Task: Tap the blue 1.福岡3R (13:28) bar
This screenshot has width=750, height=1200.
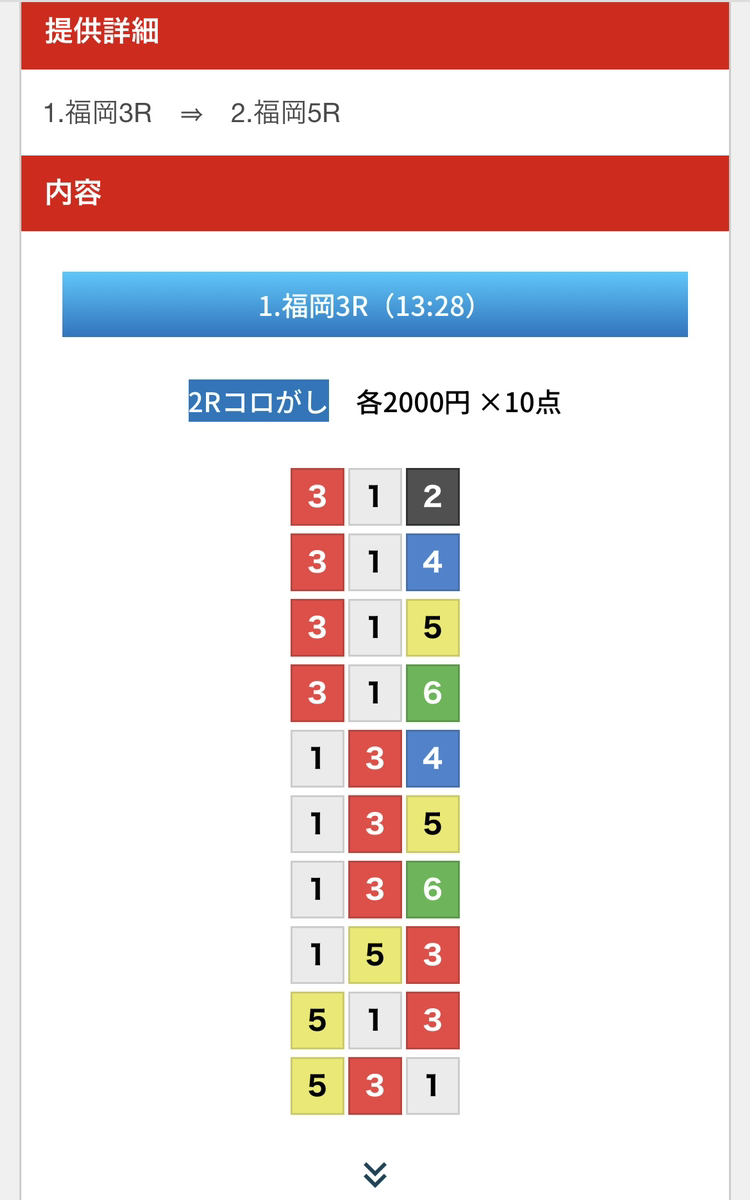Action: 374,305
